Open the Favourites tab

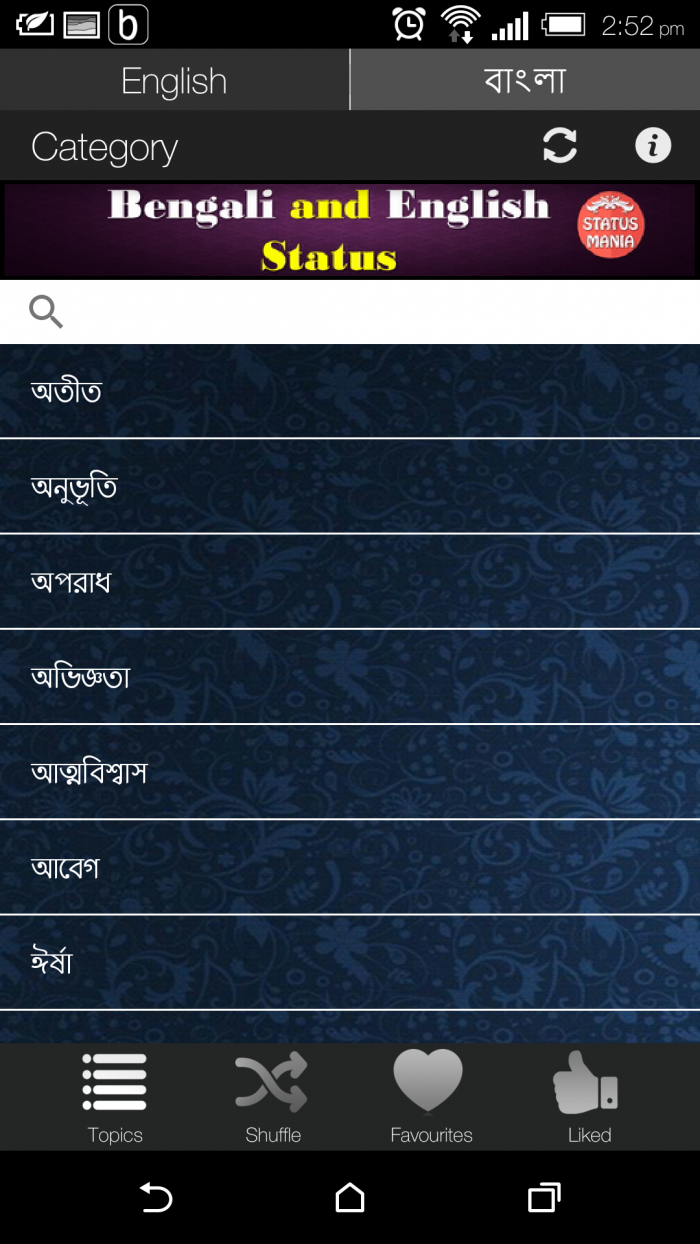click(x=431, y=1097)
